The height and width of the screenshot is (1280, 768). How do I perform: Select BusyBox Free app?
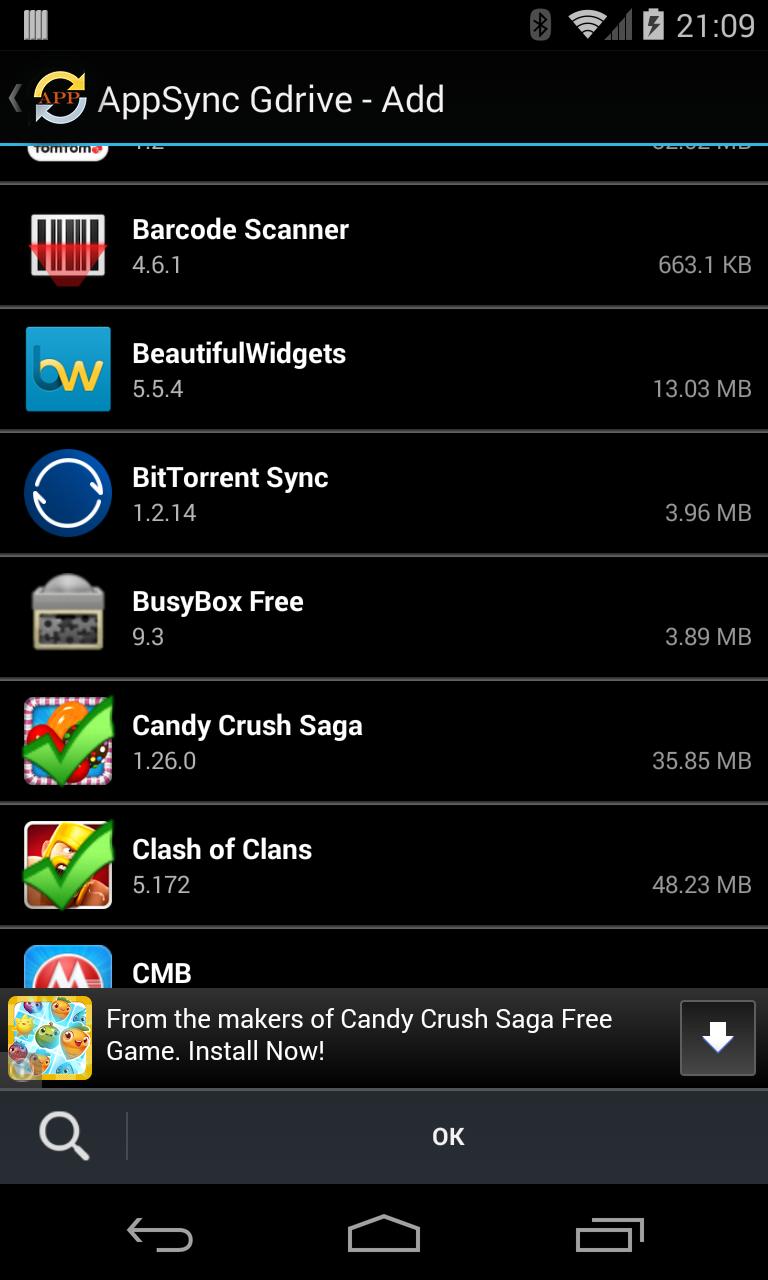[x=384, y=618]
